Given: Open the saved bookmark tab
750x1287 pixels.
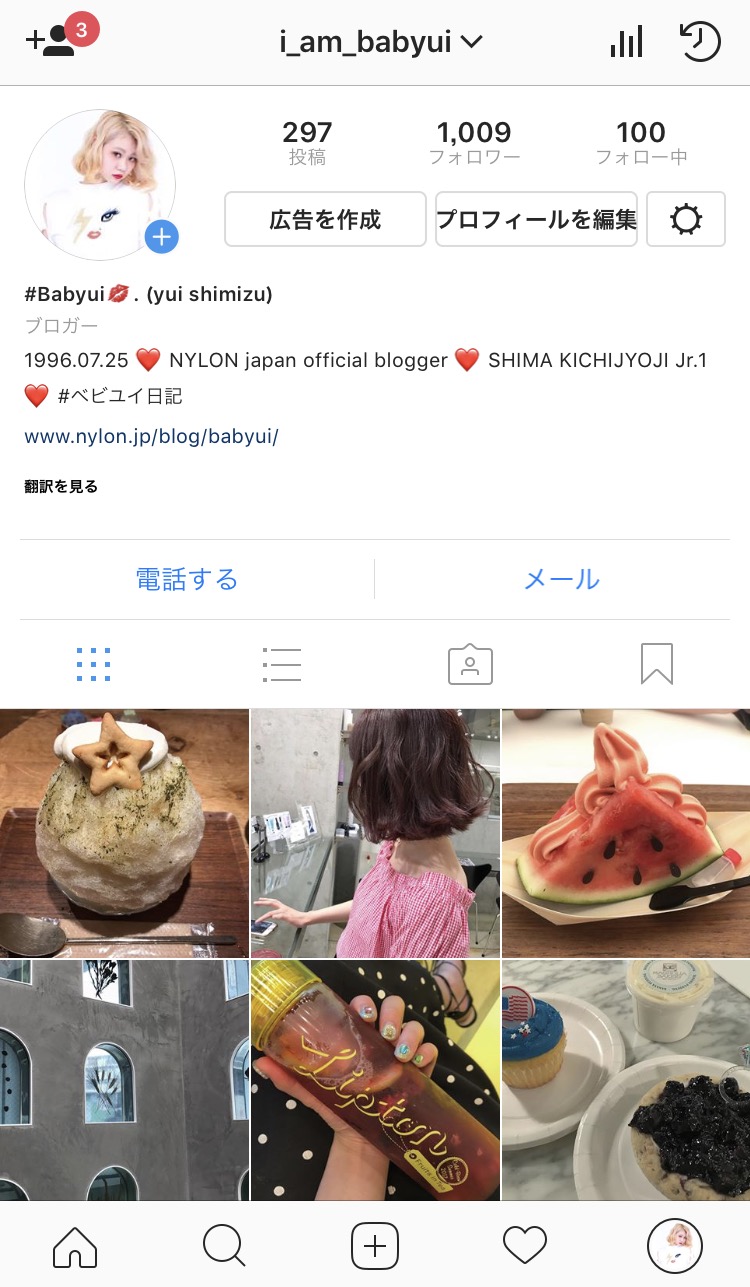Looking at the screenshot, I should pos(657,664).
